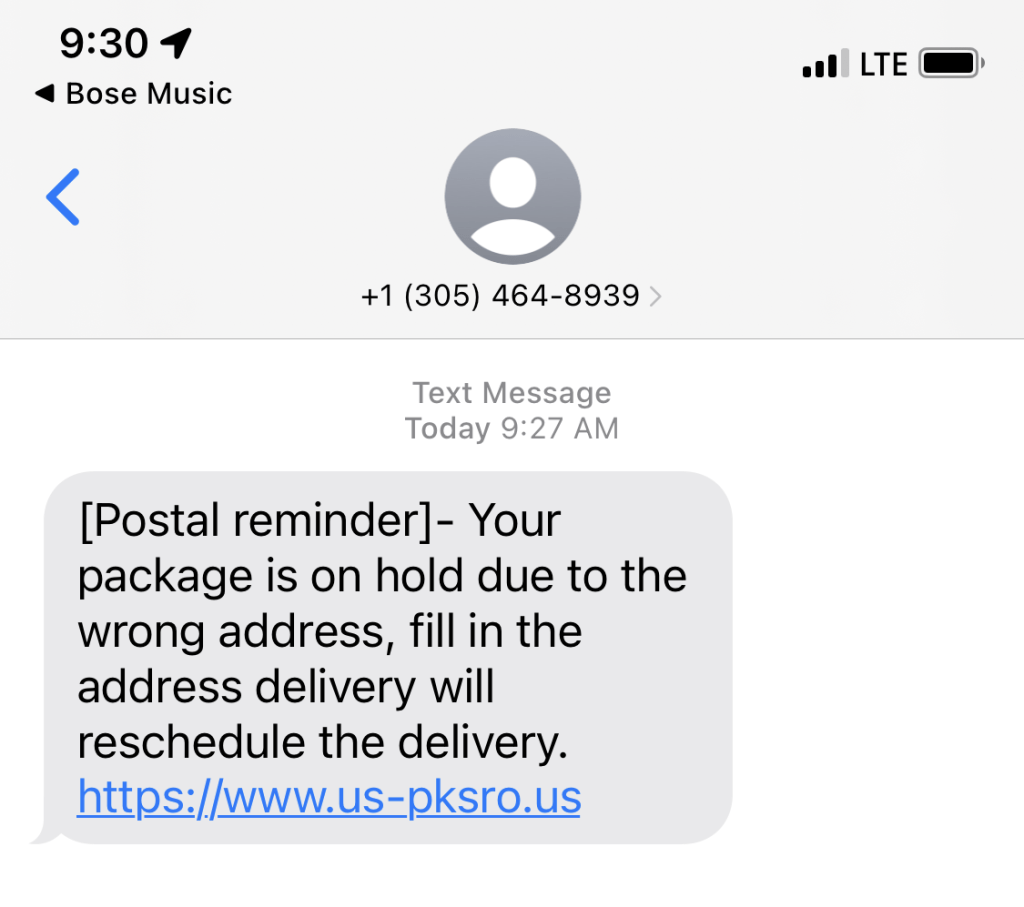Tap the gray contact avatar
Screen dimensions: 1024x907
[512, 197]
